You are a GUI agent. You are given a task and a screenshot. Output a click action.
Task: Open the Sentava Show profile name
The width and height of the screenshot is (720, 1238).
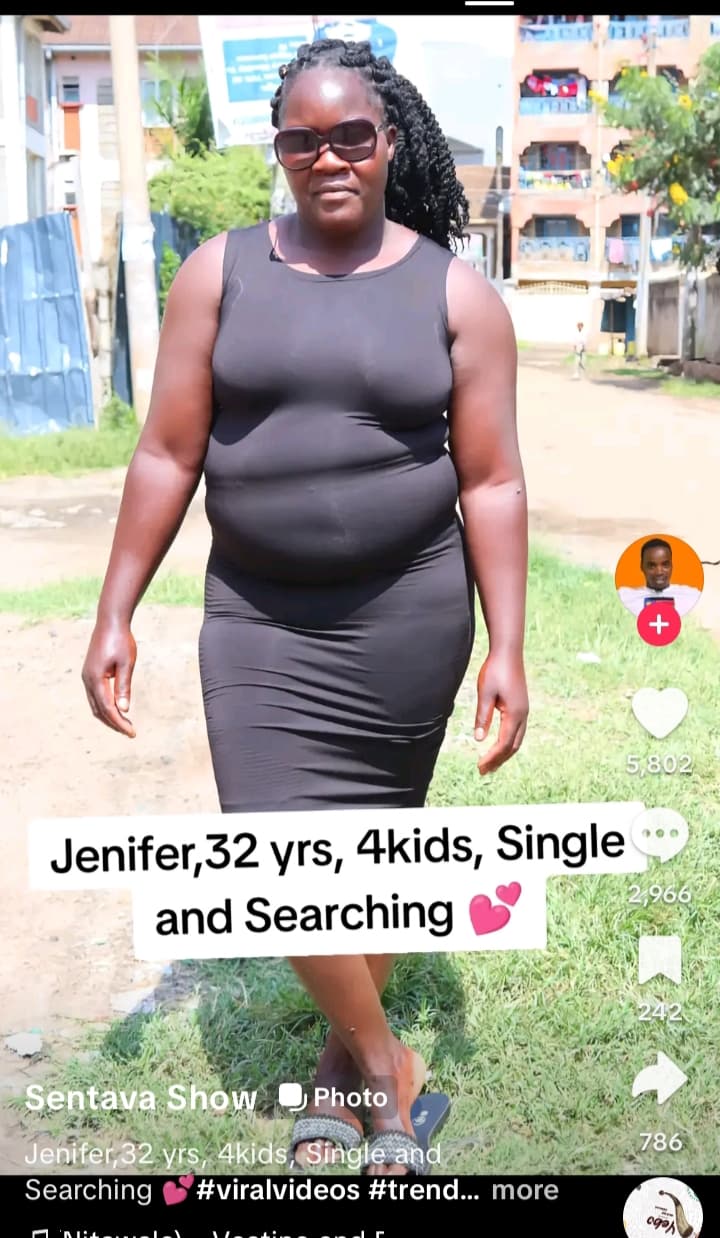[x=141, y=1098]
